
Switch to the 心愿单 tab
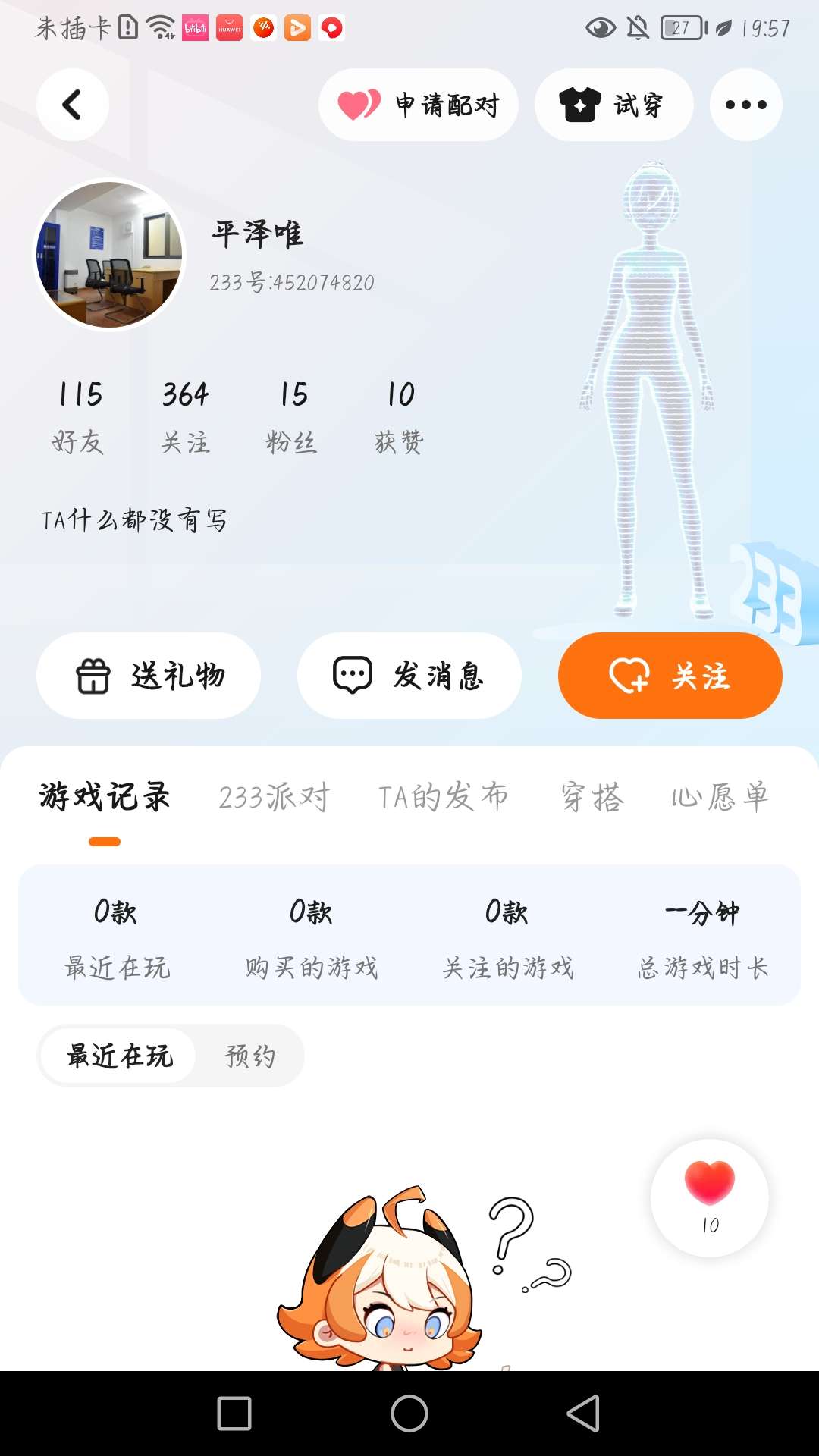720,798
